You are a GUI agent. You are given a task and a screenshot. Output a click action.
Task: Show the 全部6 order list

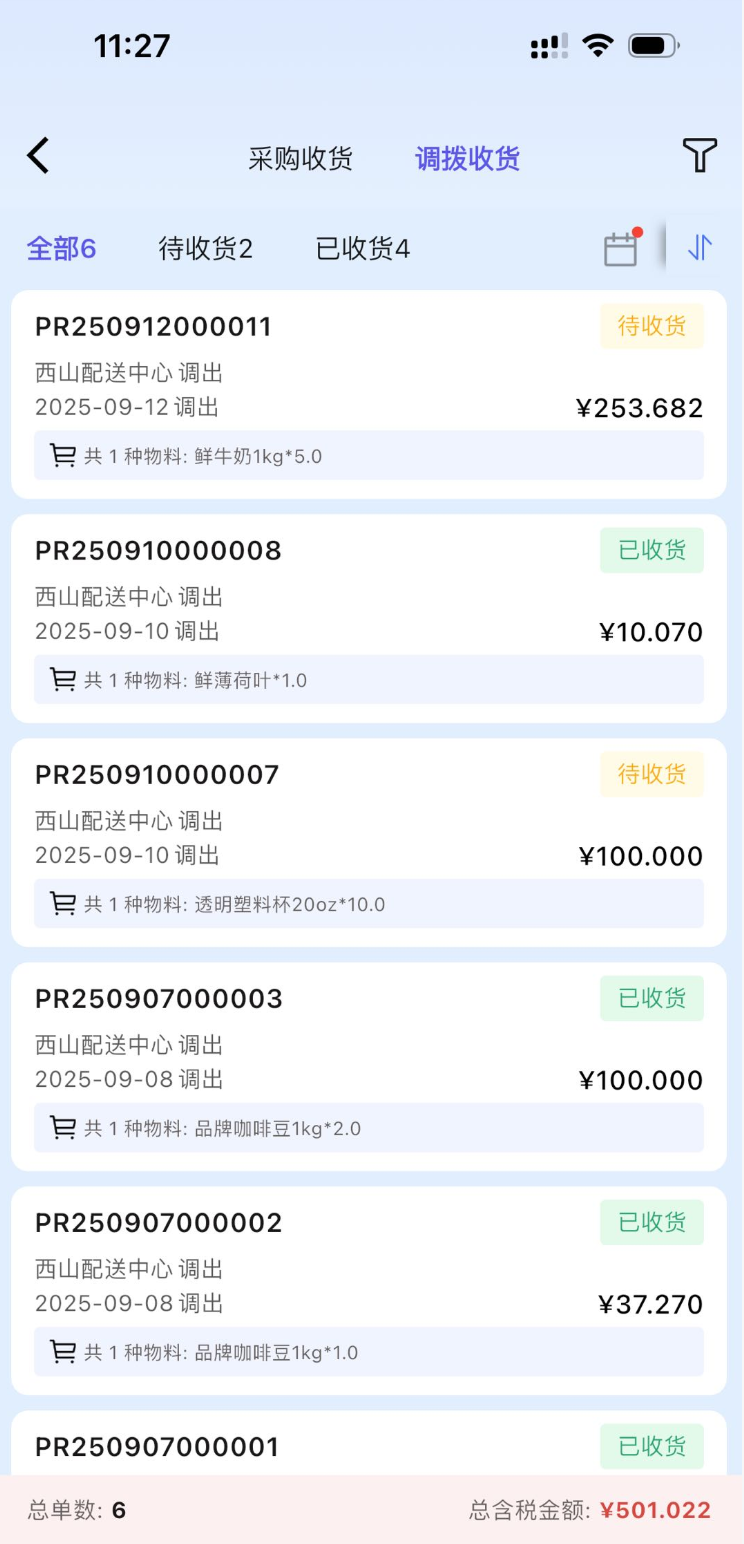(x=61, y=249)
